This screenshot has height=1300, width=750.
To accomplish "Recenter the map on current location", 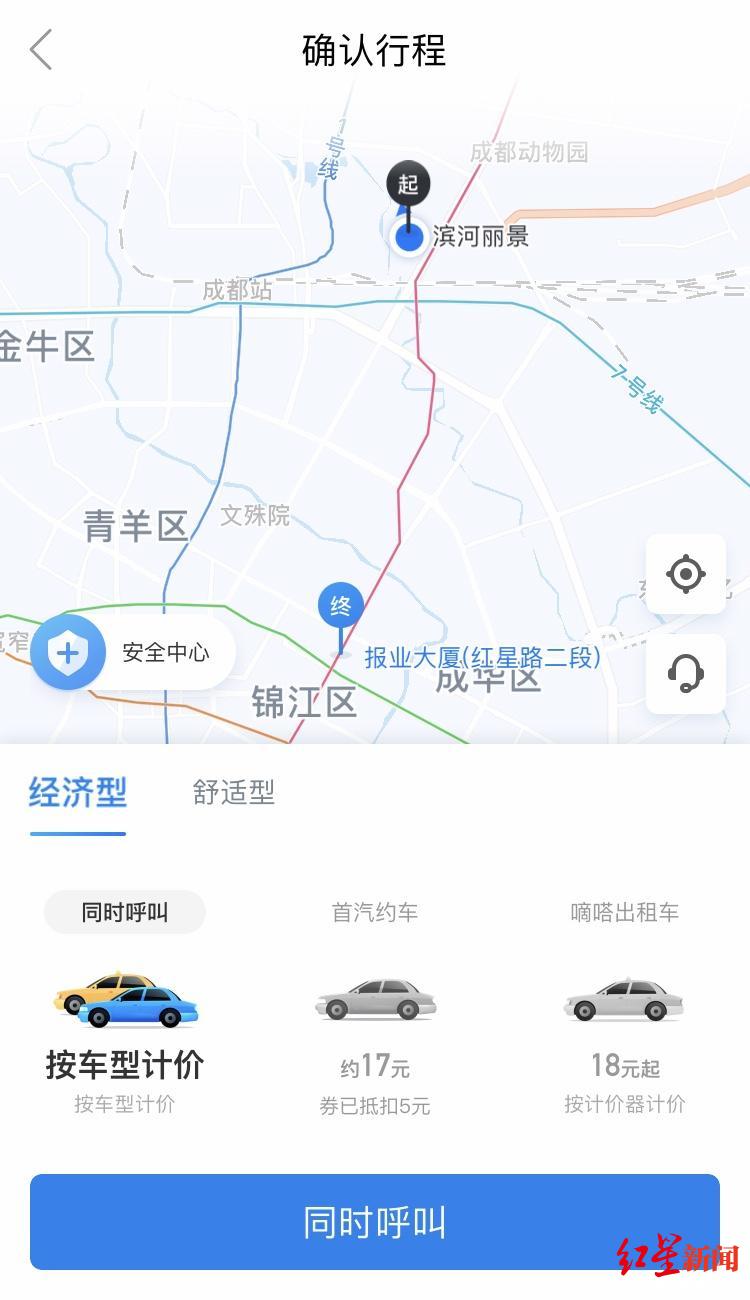I will tap(686, 574).
